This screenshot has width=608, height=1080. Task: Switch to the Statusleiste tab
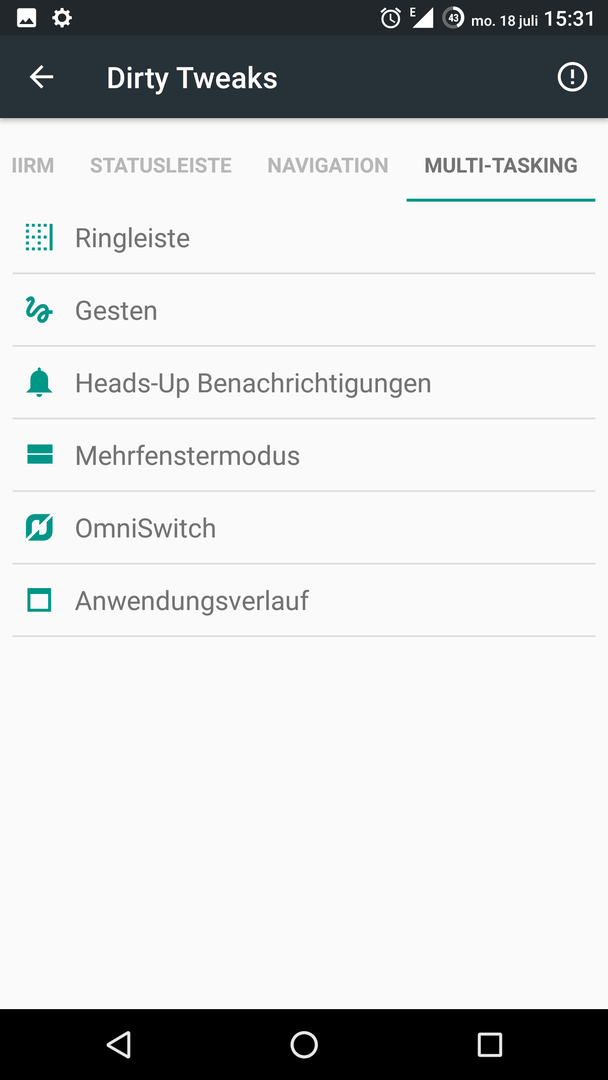click(x=160, y=165)
